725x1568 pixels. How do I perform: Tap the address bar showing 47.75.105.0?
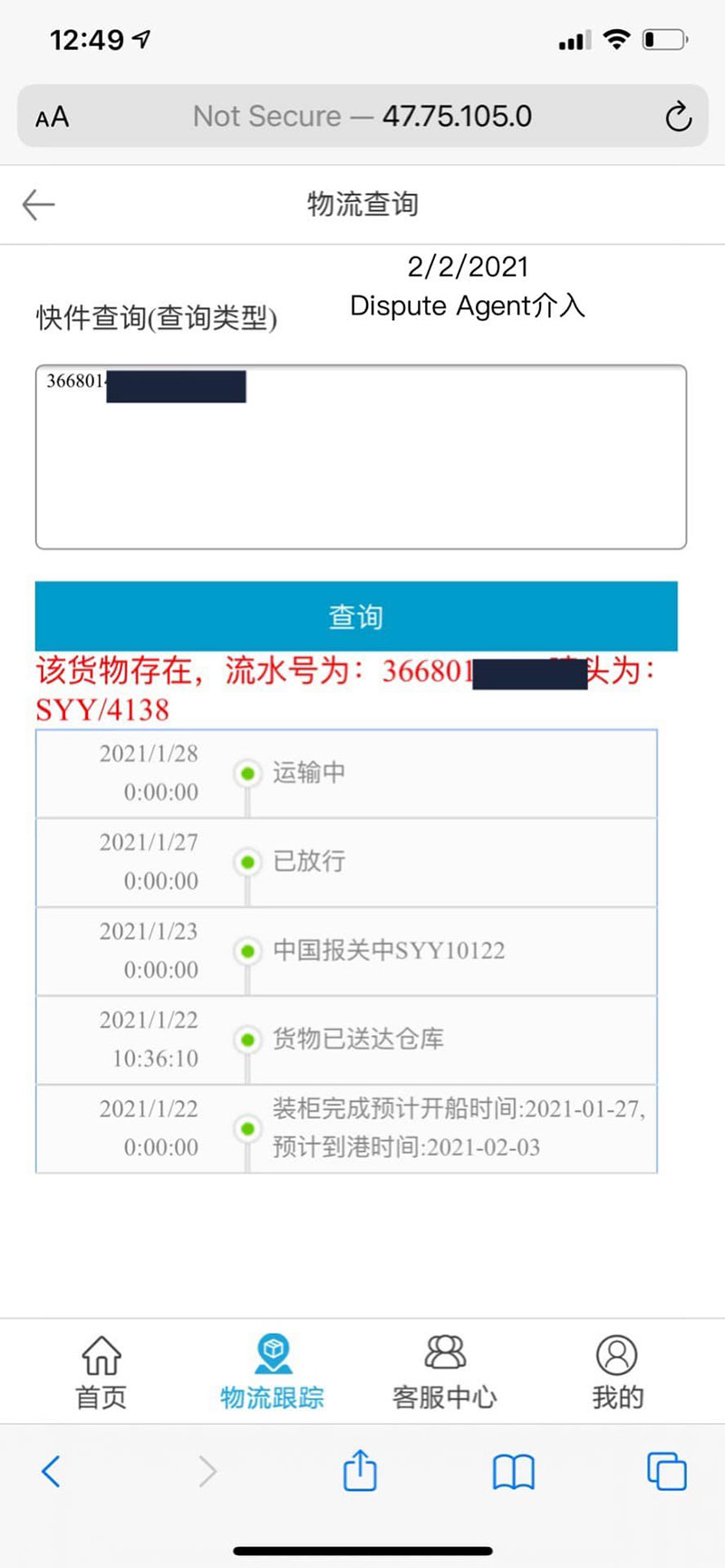point(362,116)
